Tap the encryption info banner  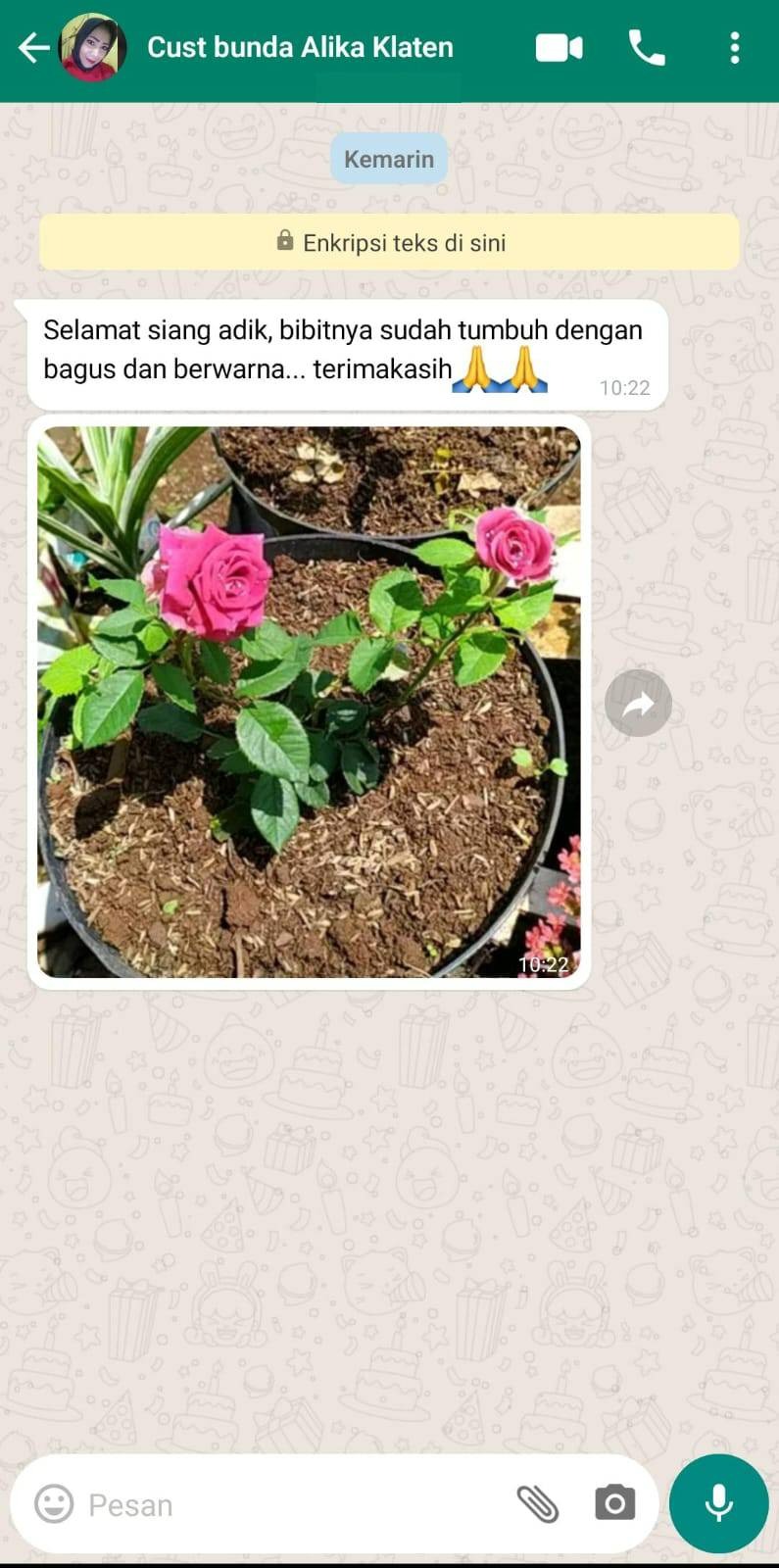[x=389, y=242]
